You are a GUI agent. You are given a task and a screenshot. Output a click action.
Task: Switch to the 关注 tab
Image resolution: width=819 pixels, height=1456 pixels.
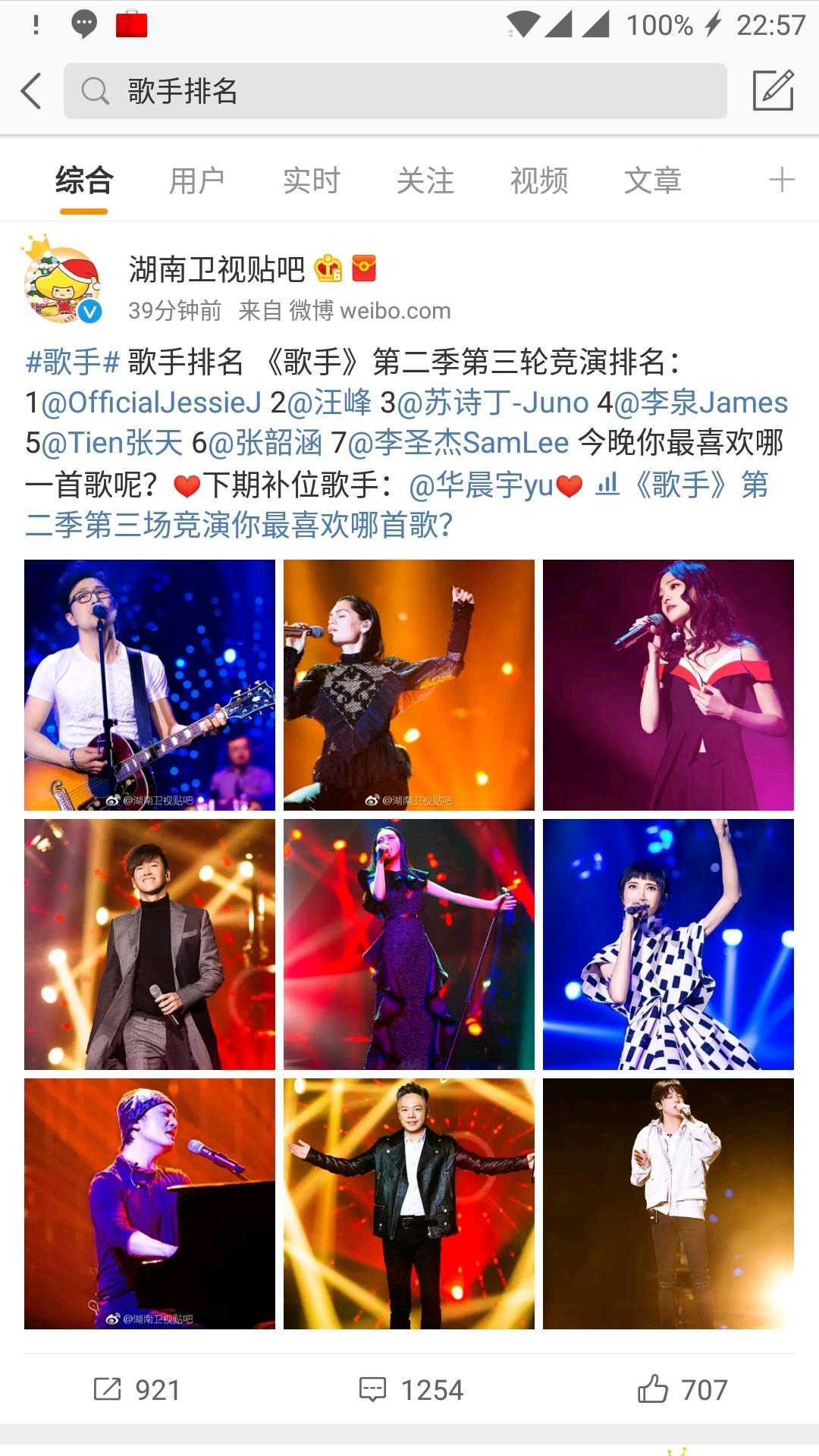point(425,181)
